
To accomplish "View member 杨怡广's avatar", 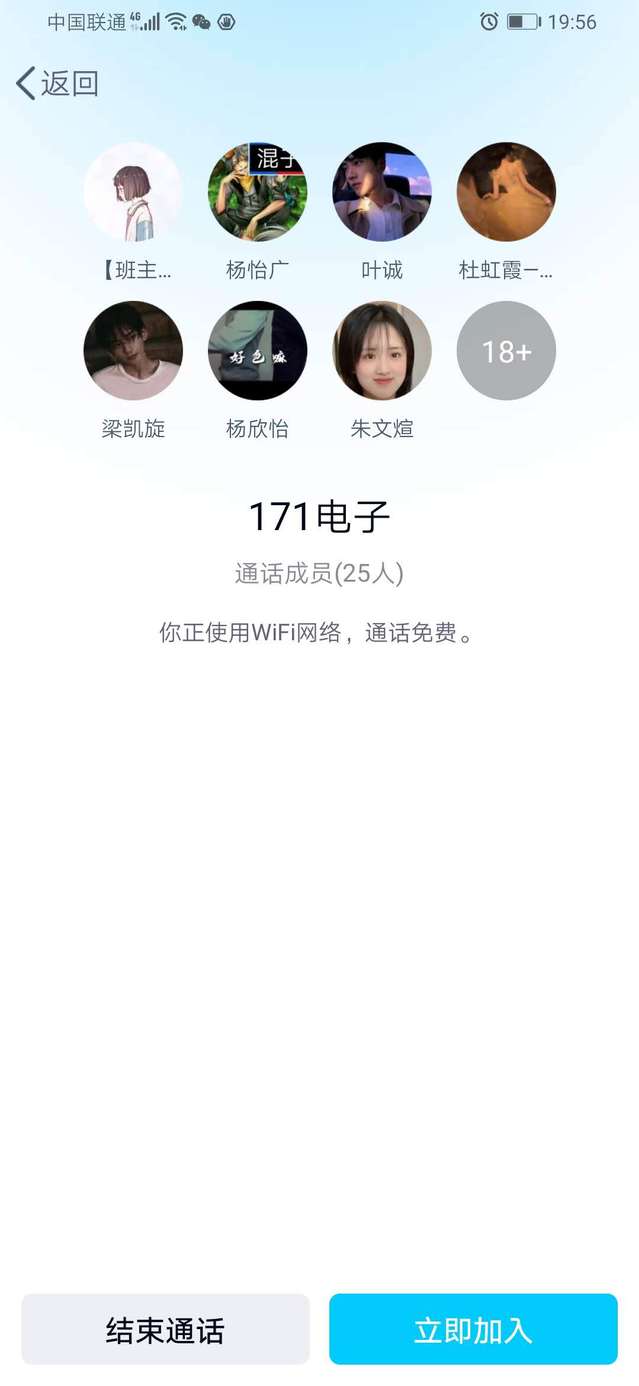I will click(x=257, y=192).
